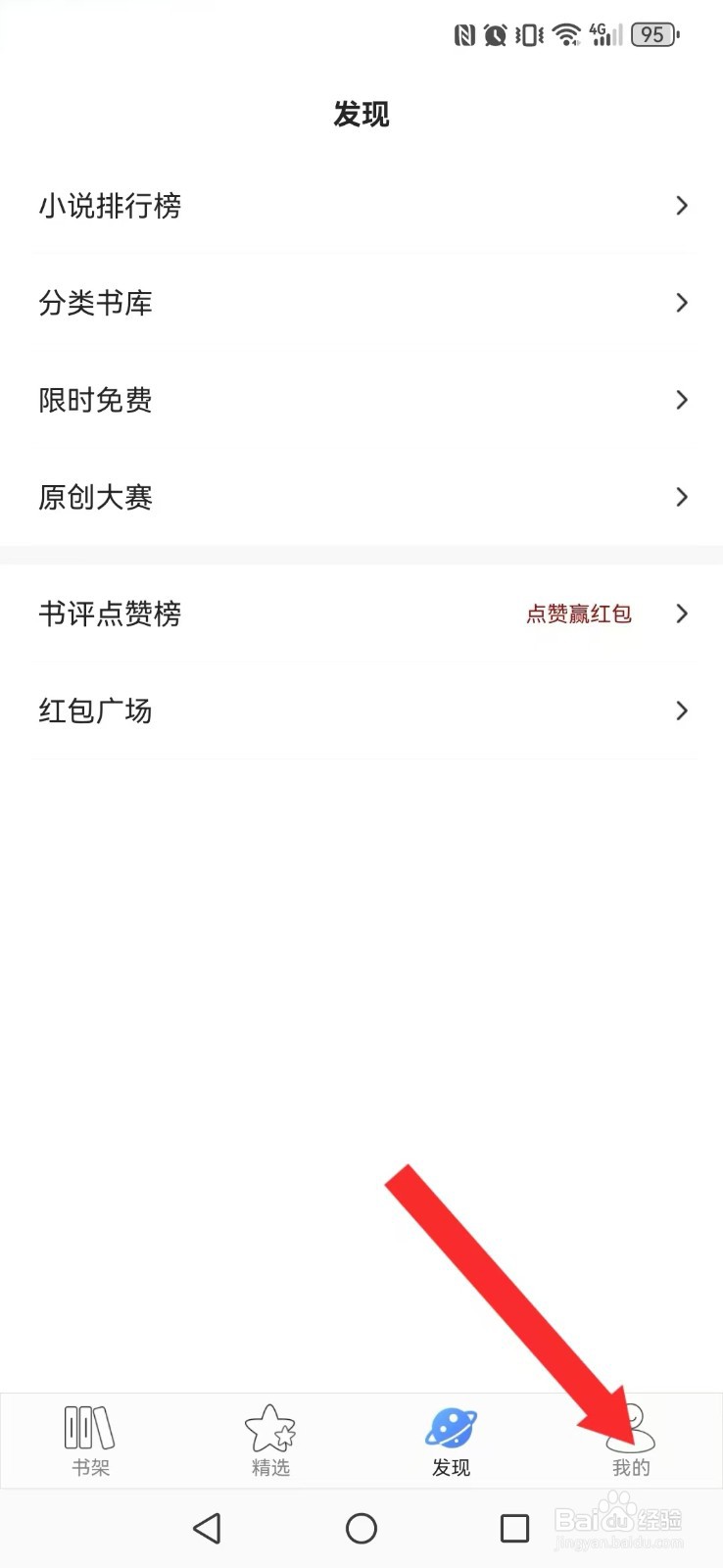
Task: Switch to the 发现 tab
Action: tap(451, 1441)
